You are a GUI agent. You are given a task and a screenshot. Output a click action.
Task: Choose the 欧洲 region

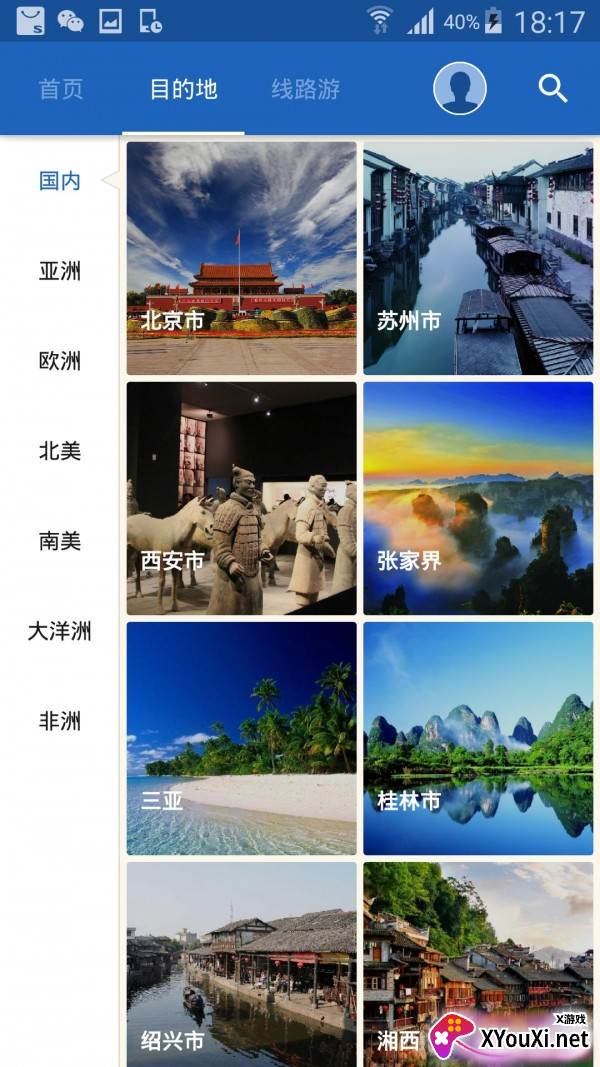[60, 361]
